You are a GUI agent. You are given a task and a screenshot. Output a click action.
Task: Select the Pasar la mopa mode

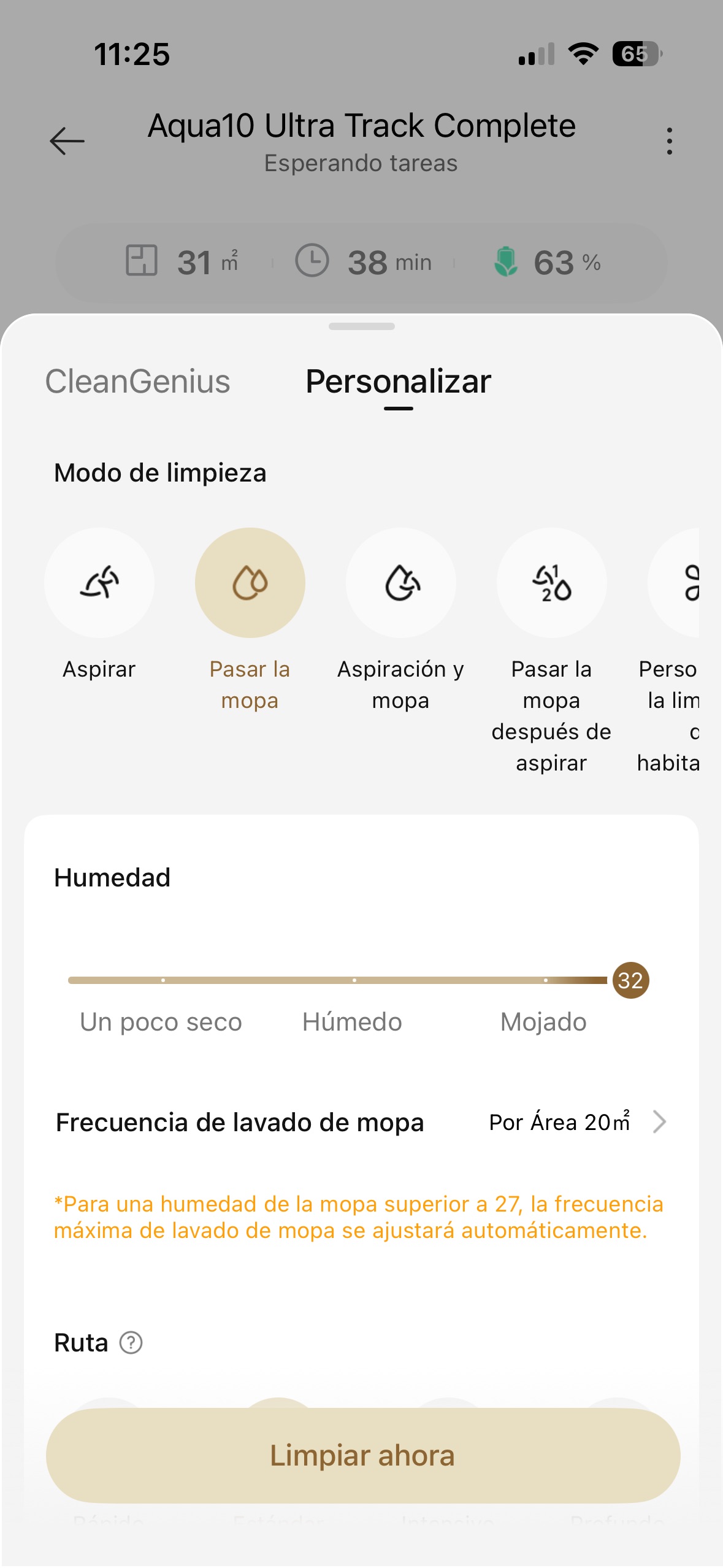pos(250,583)
